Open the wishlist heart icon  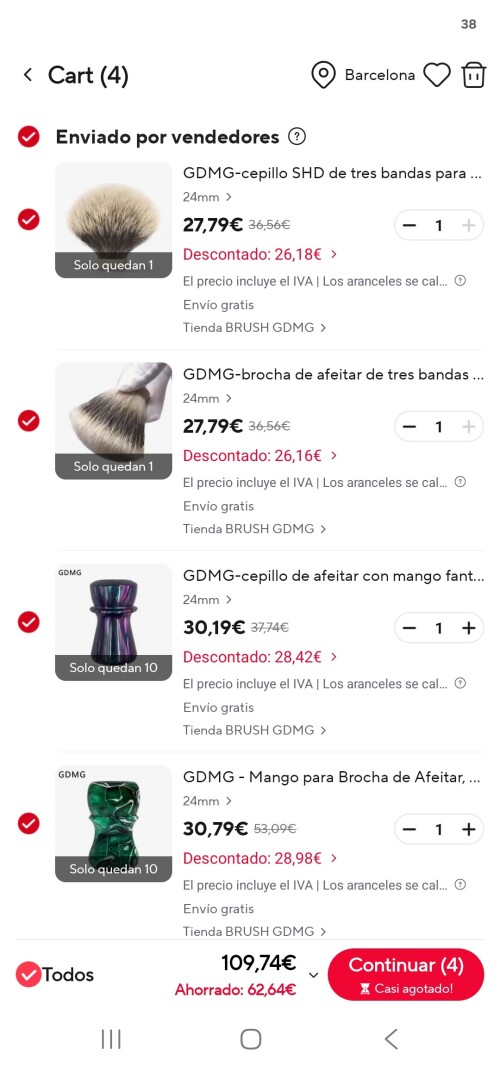[436, 75]
